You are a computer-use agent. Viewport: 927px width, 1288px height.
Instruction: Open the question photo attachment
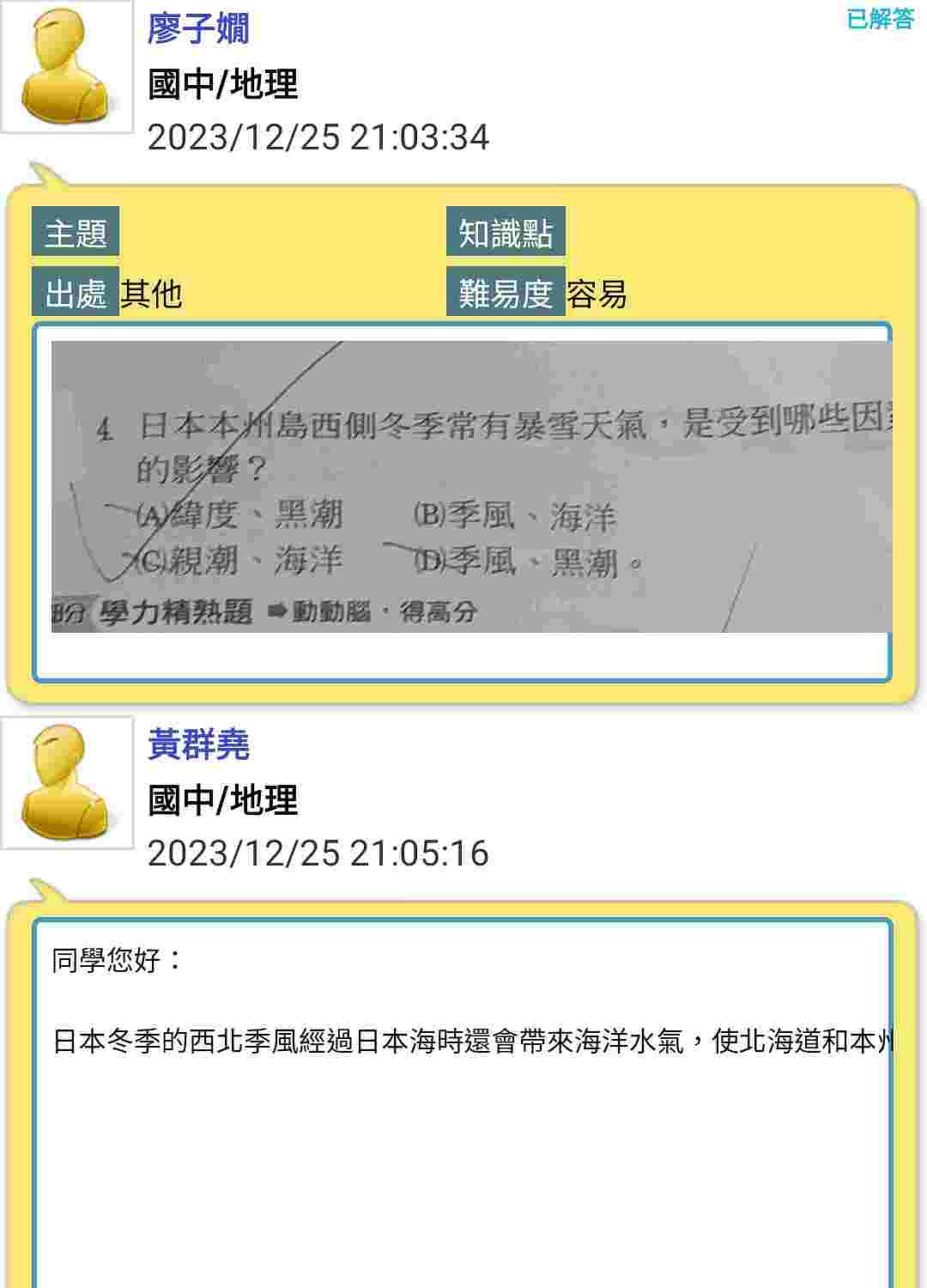coord(470,487)
